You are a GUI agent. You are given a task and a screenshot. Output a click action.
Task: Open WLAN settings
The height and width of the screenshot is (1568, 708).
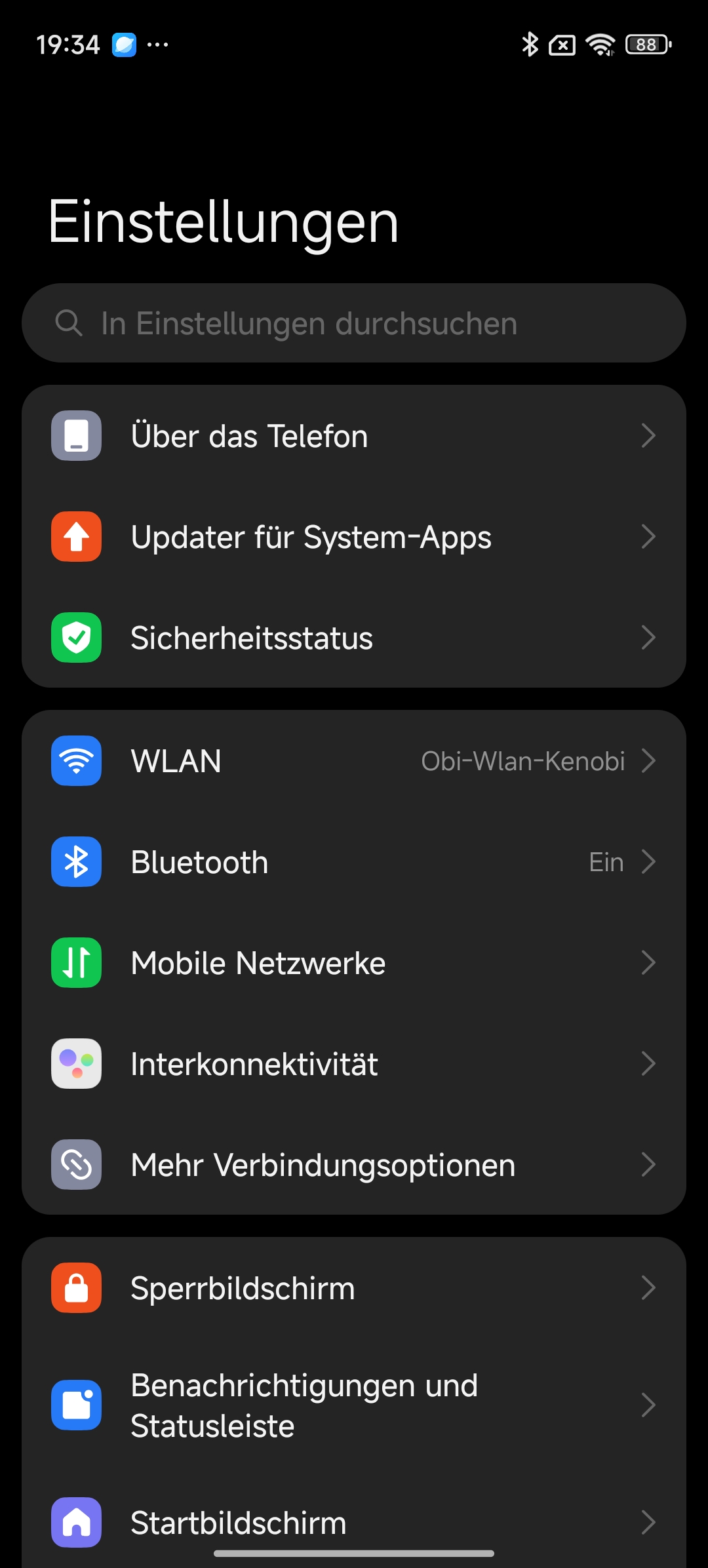coord(354,761)
